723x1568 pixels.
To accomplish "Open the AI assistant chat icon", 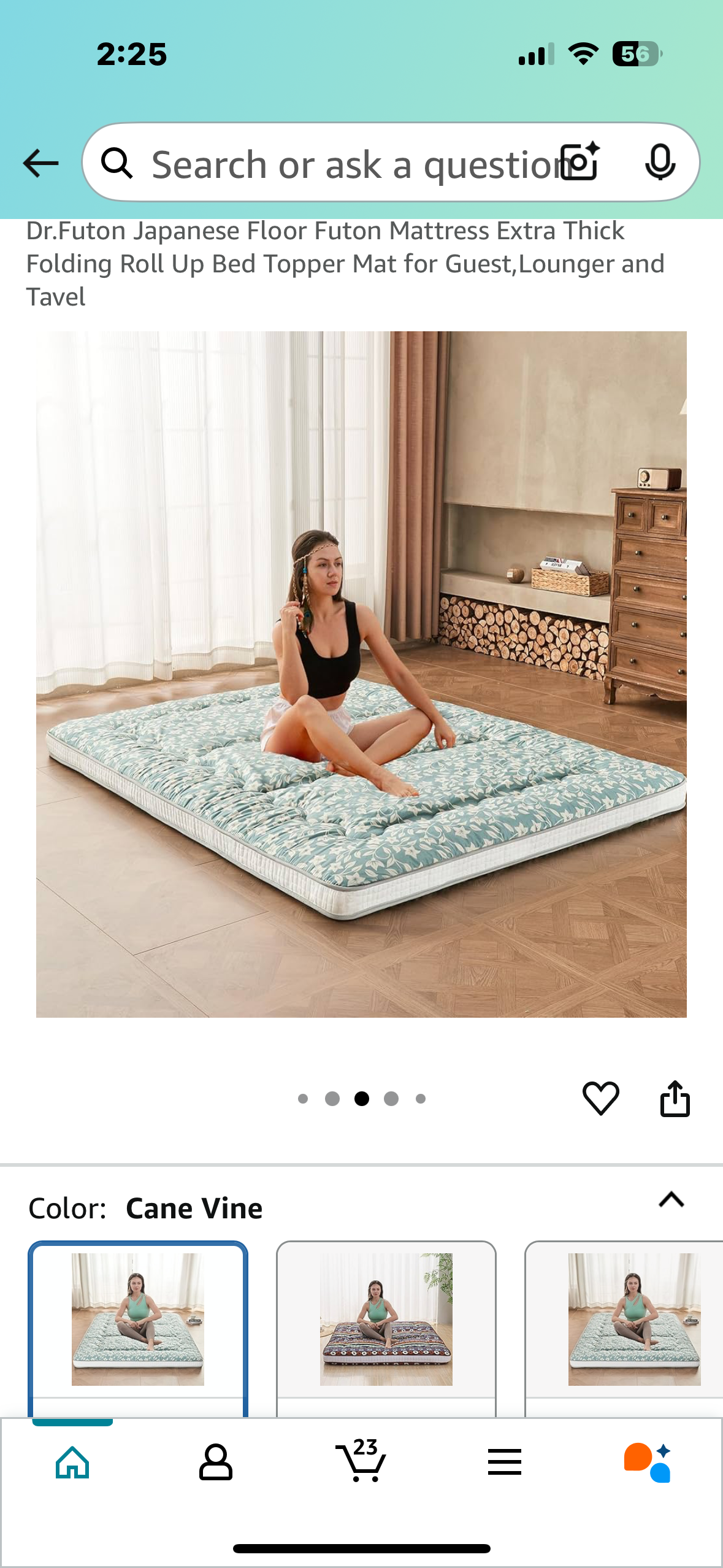I will [x=648, y=1462].
